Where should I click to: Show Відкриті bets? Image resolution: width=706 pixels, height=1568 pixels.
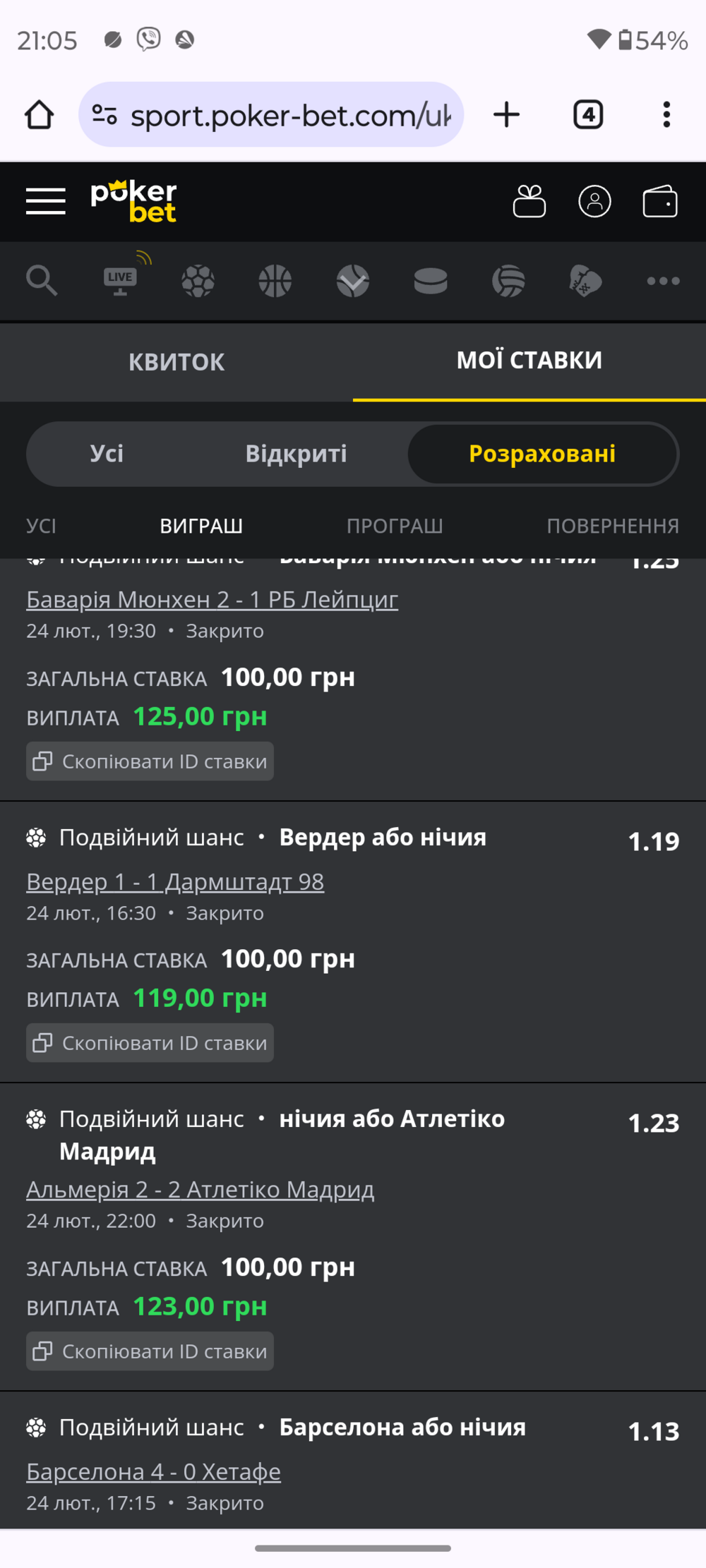coord(296,454)
